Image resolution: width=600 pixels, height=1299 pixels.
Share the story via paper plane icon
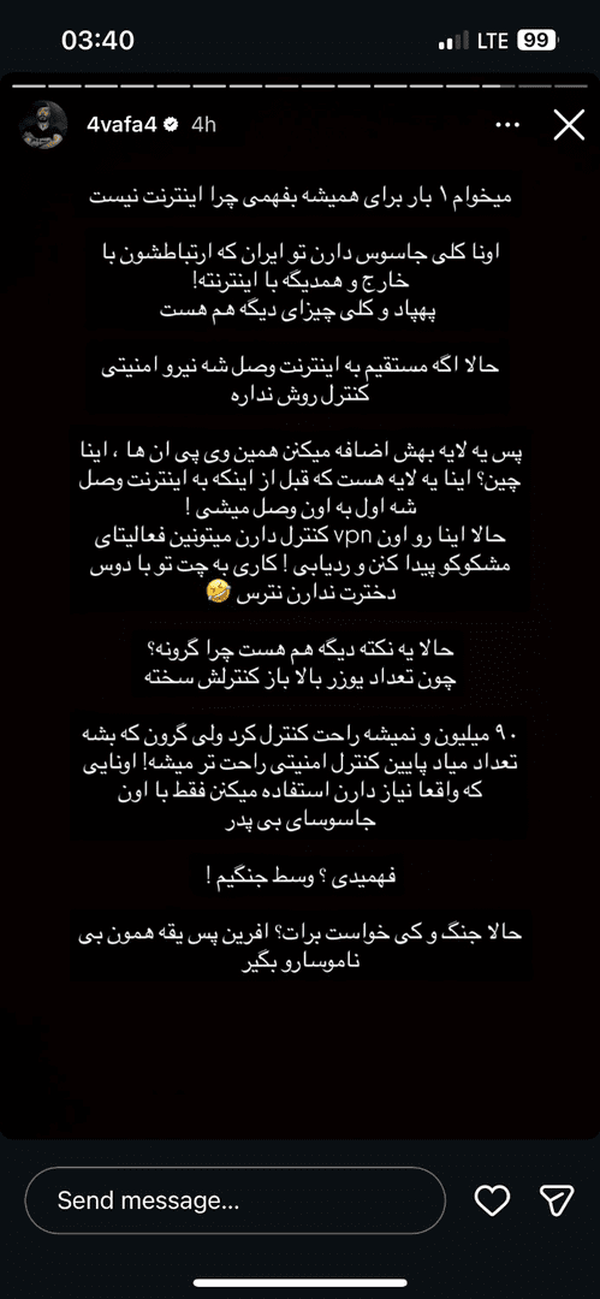coord(555,1200)
